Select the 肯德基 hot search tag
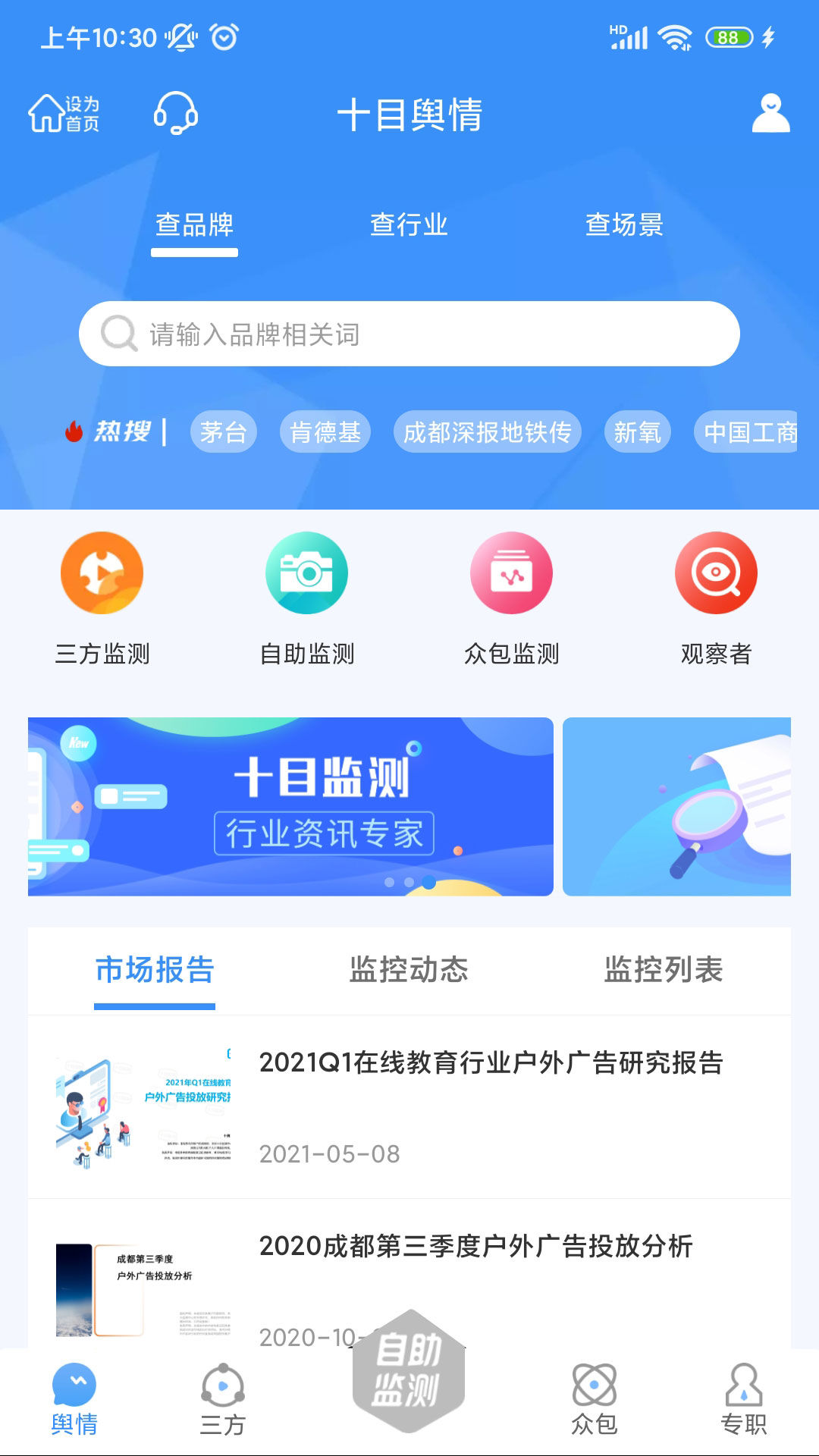 point(325,431)
